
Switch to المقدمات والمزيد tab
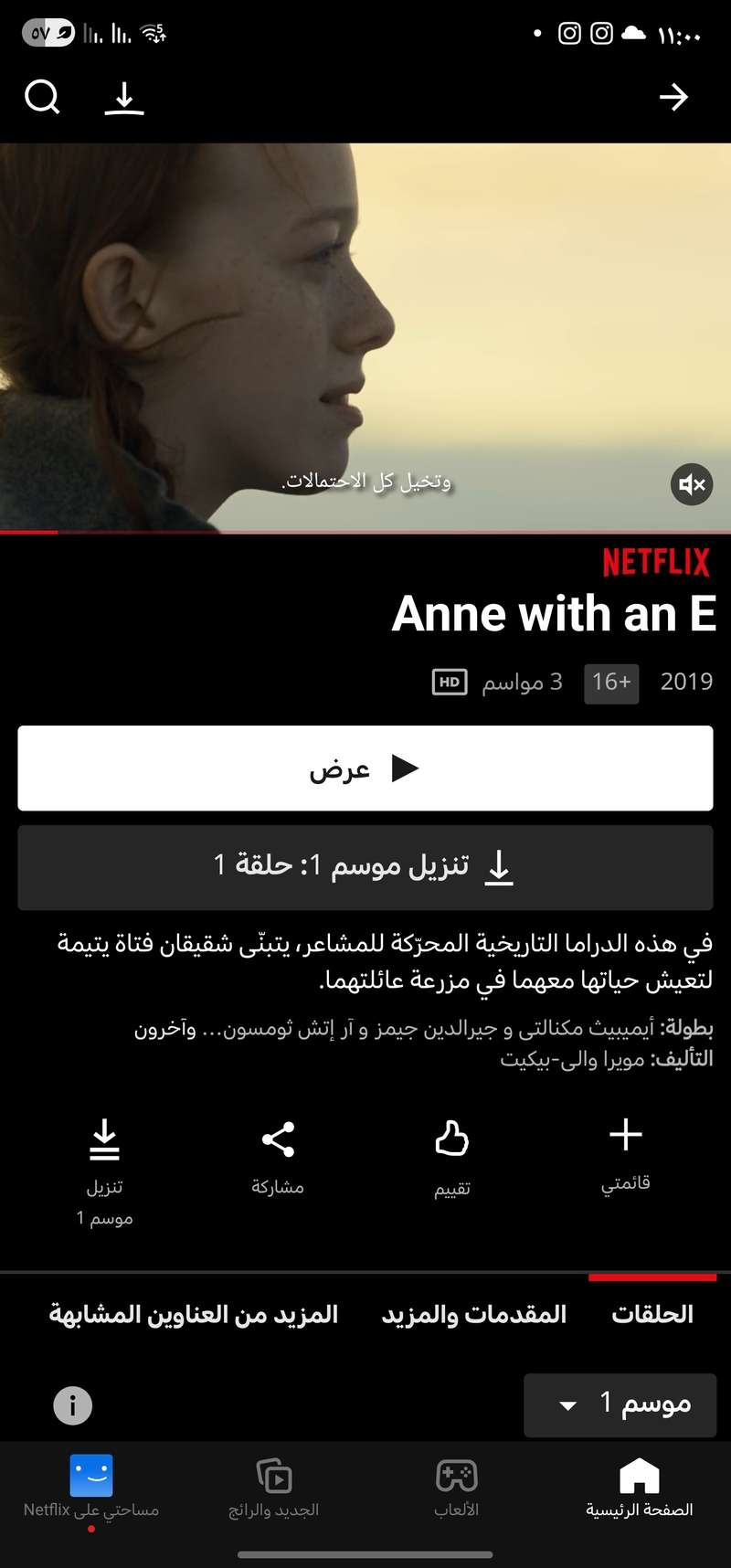(x=474, y=1314)
